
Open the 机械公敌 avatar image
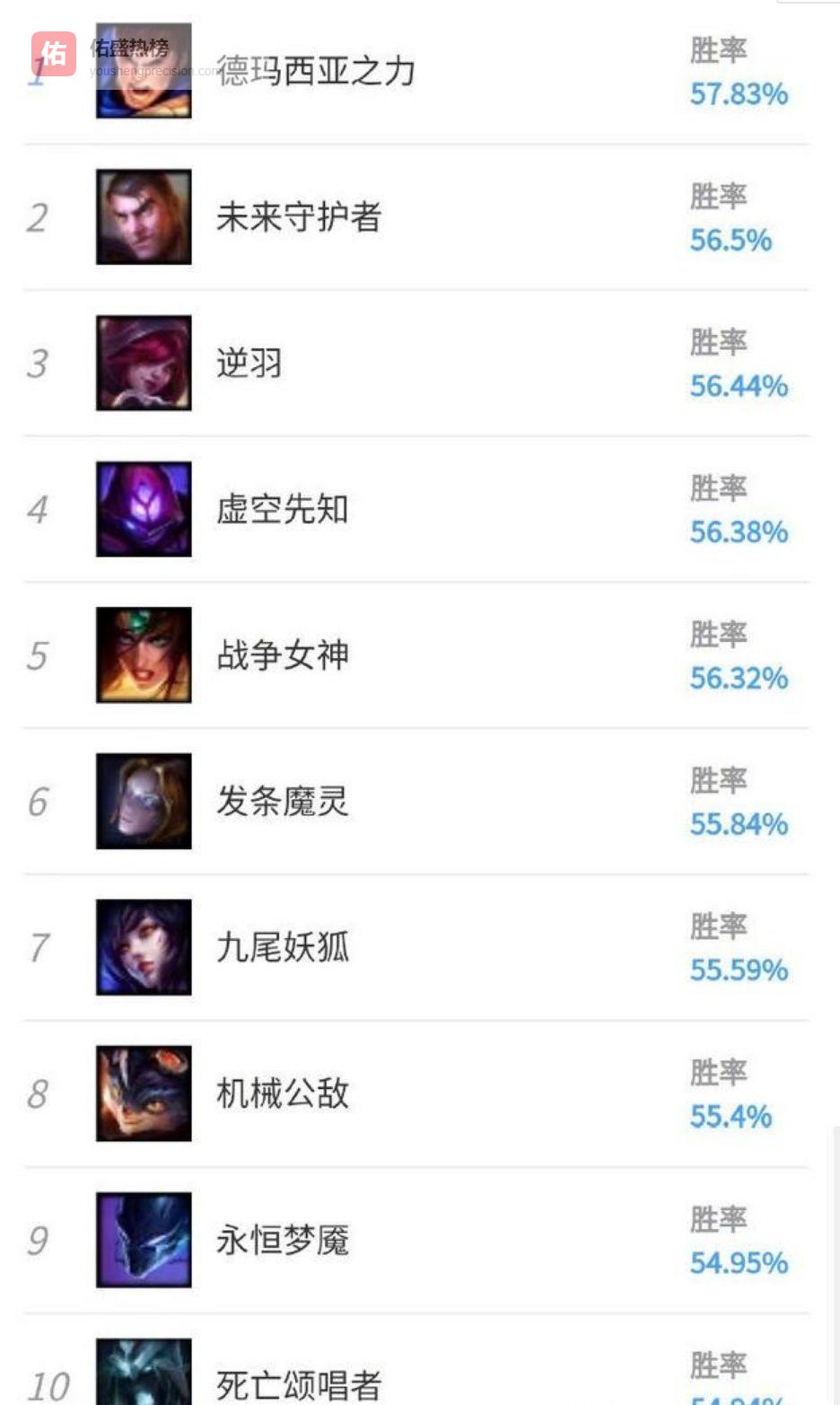click(x=144, y=1093)
